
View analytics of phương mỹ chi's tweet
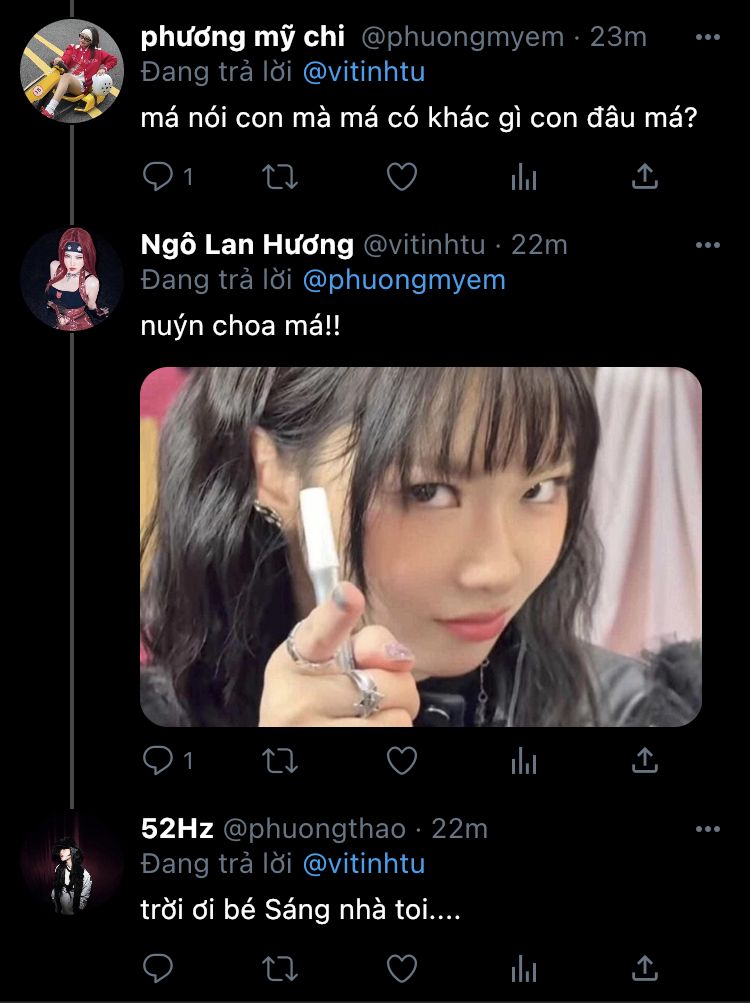point(523,178)
